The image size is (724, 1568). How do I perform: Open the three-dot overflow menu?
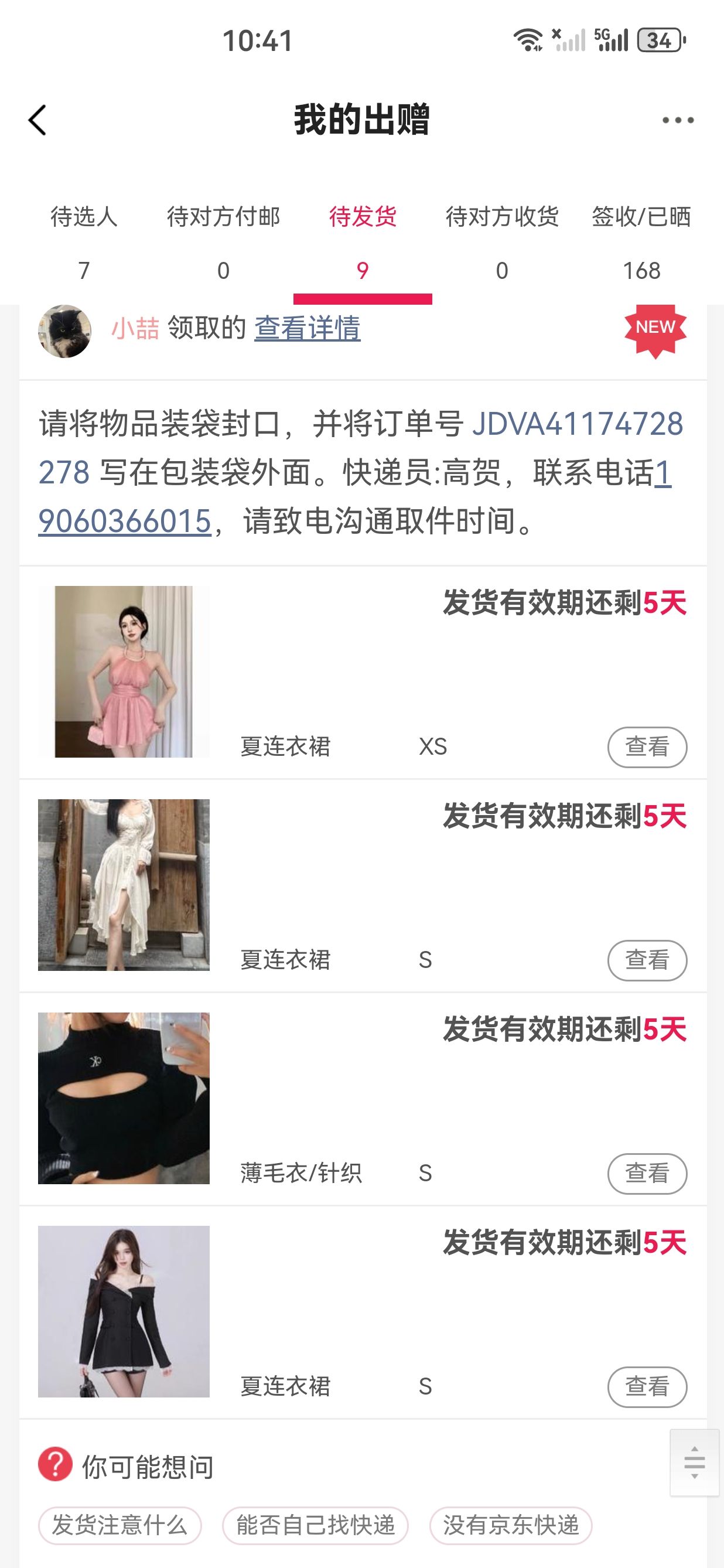[678, 121]
